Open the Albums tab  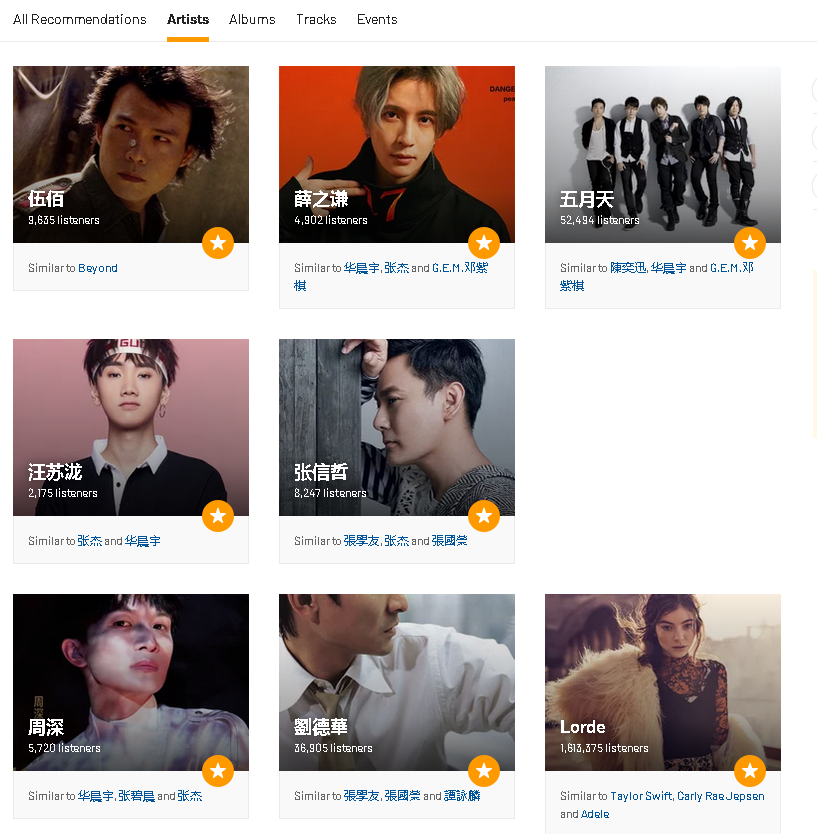point(252,19)
